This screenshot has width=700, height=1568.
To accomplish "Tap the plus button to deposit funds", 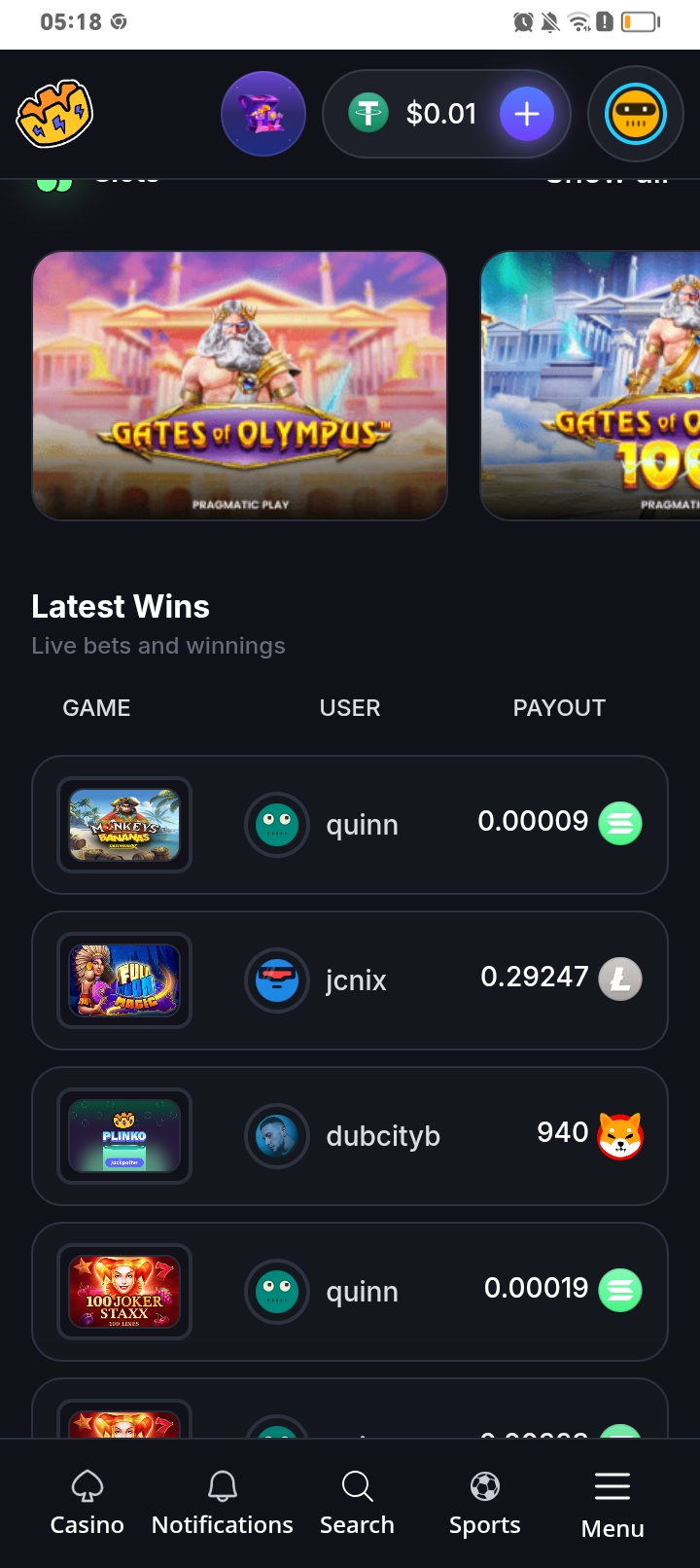I will tap(526, 114).
